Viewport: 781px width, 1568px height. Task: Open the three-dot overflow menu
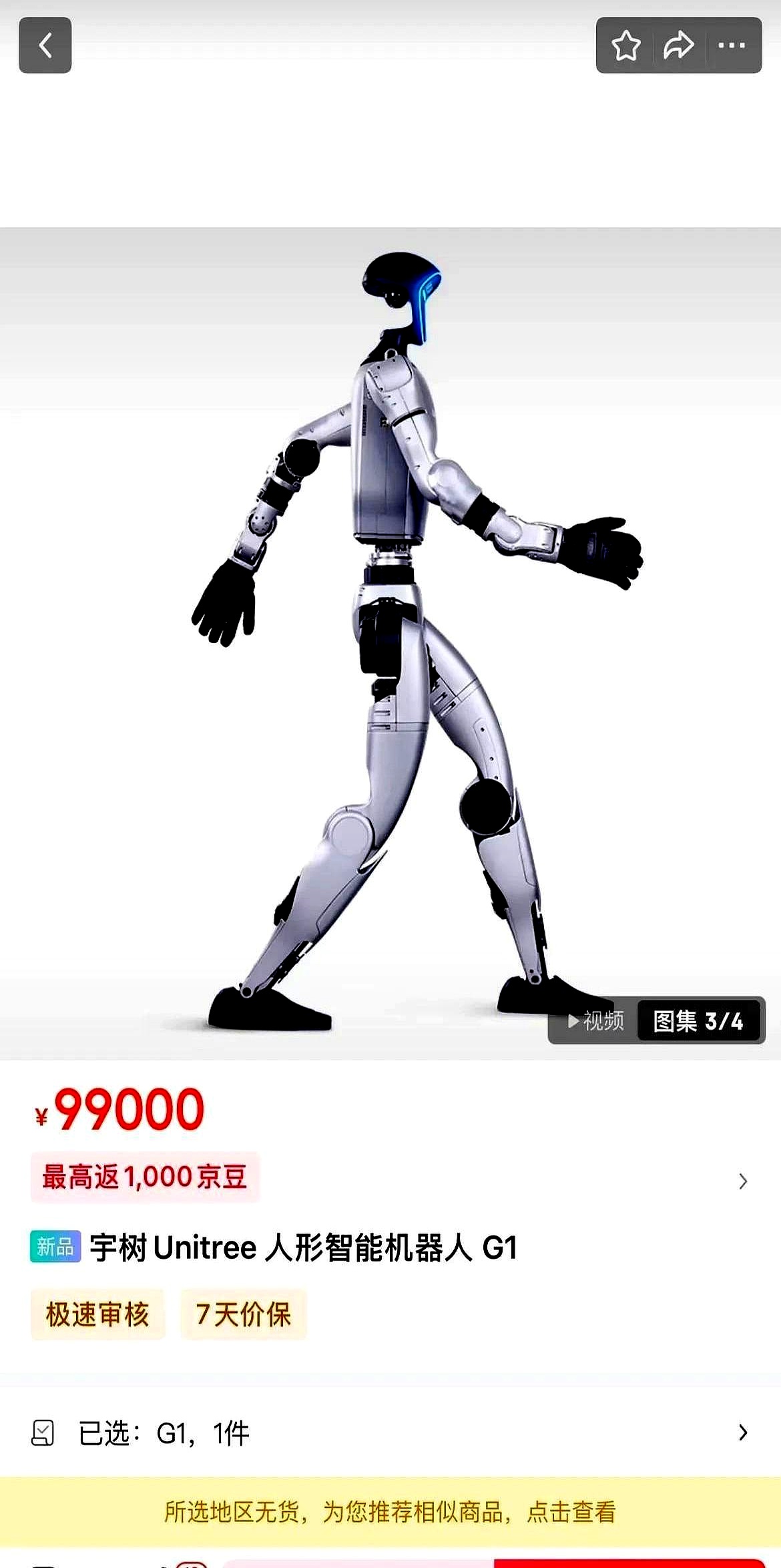tap(732, 45)
